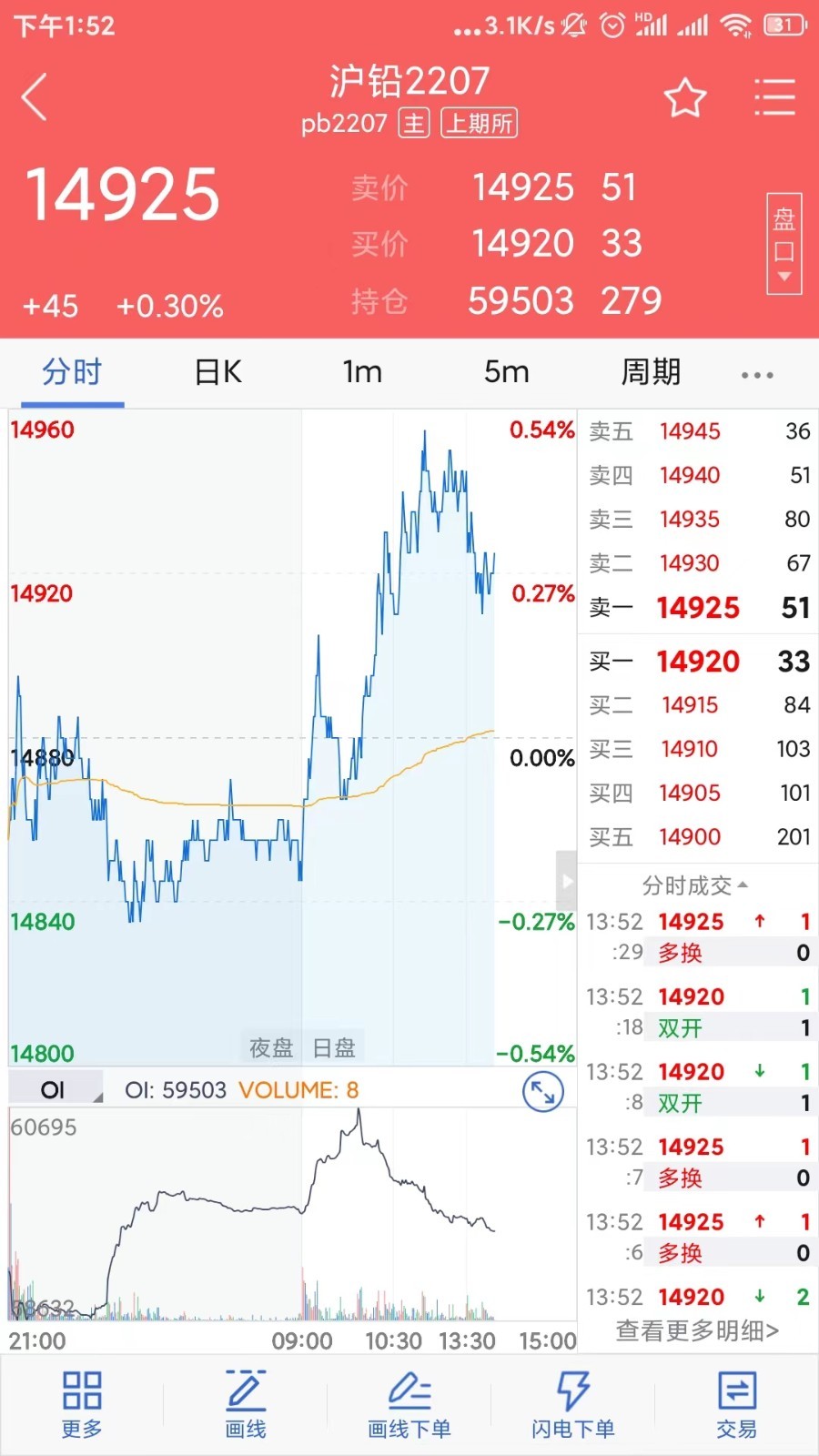Change the OI indicator selector
The width and height of the screenshot is (819, 1456).
56,1089
